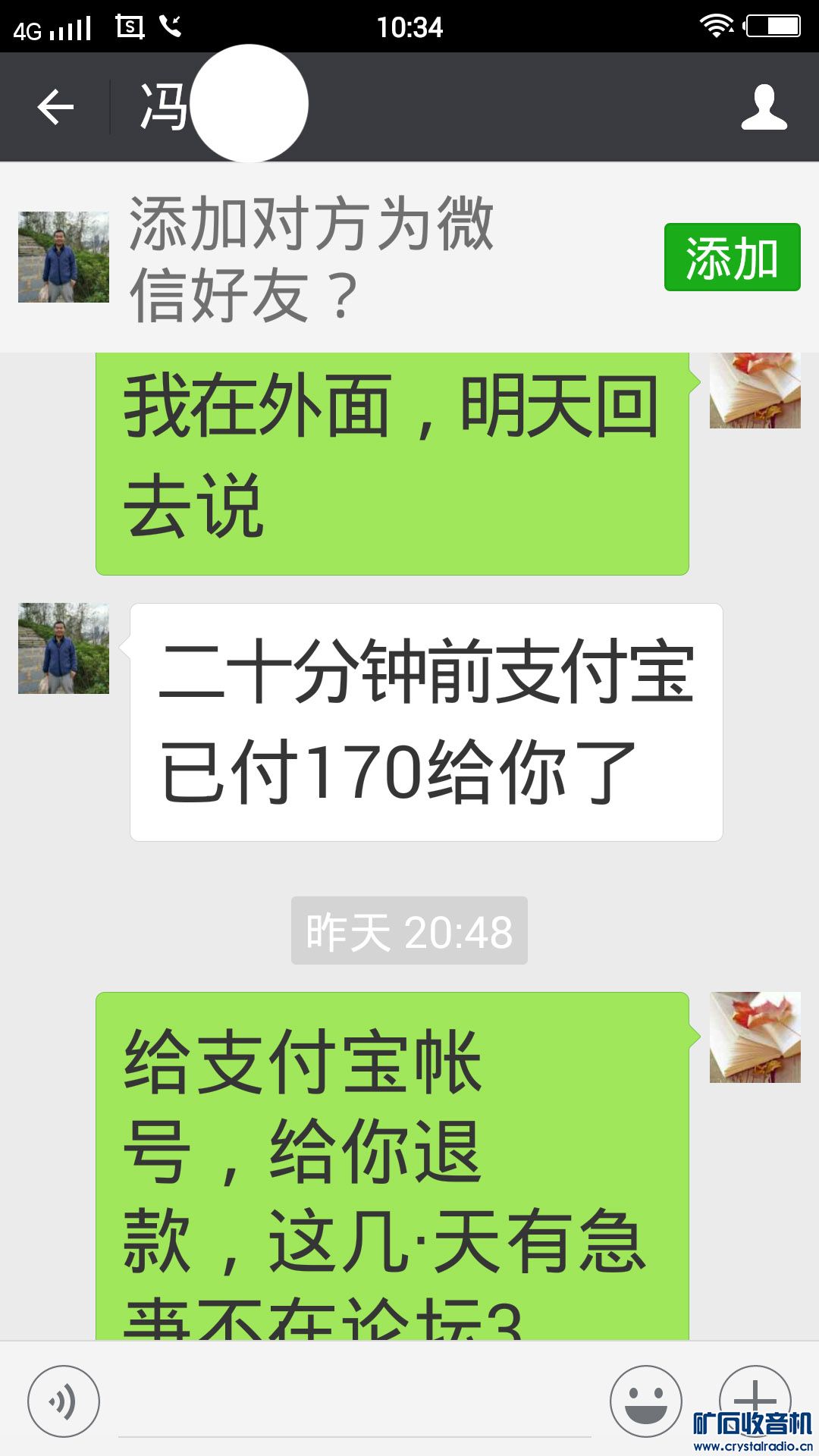Open sender avatar beside 二十分钟前支付宝 message
Image resolution: width=819 pixels, height=1456 pixels.
64,648
